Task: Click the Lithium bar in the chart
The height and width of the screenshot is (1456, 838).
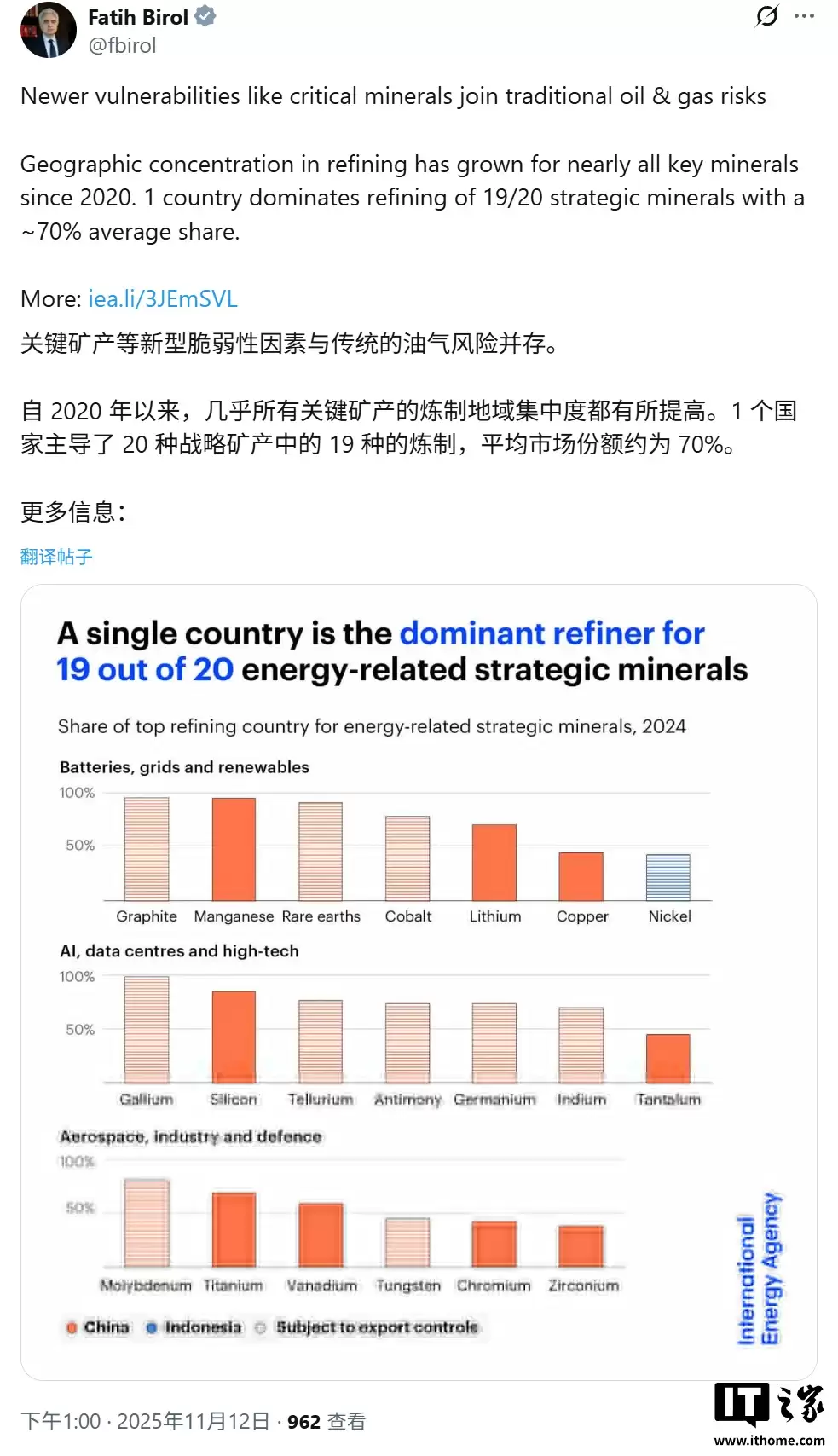Action: pyautogui.click(x=494, y=861)
